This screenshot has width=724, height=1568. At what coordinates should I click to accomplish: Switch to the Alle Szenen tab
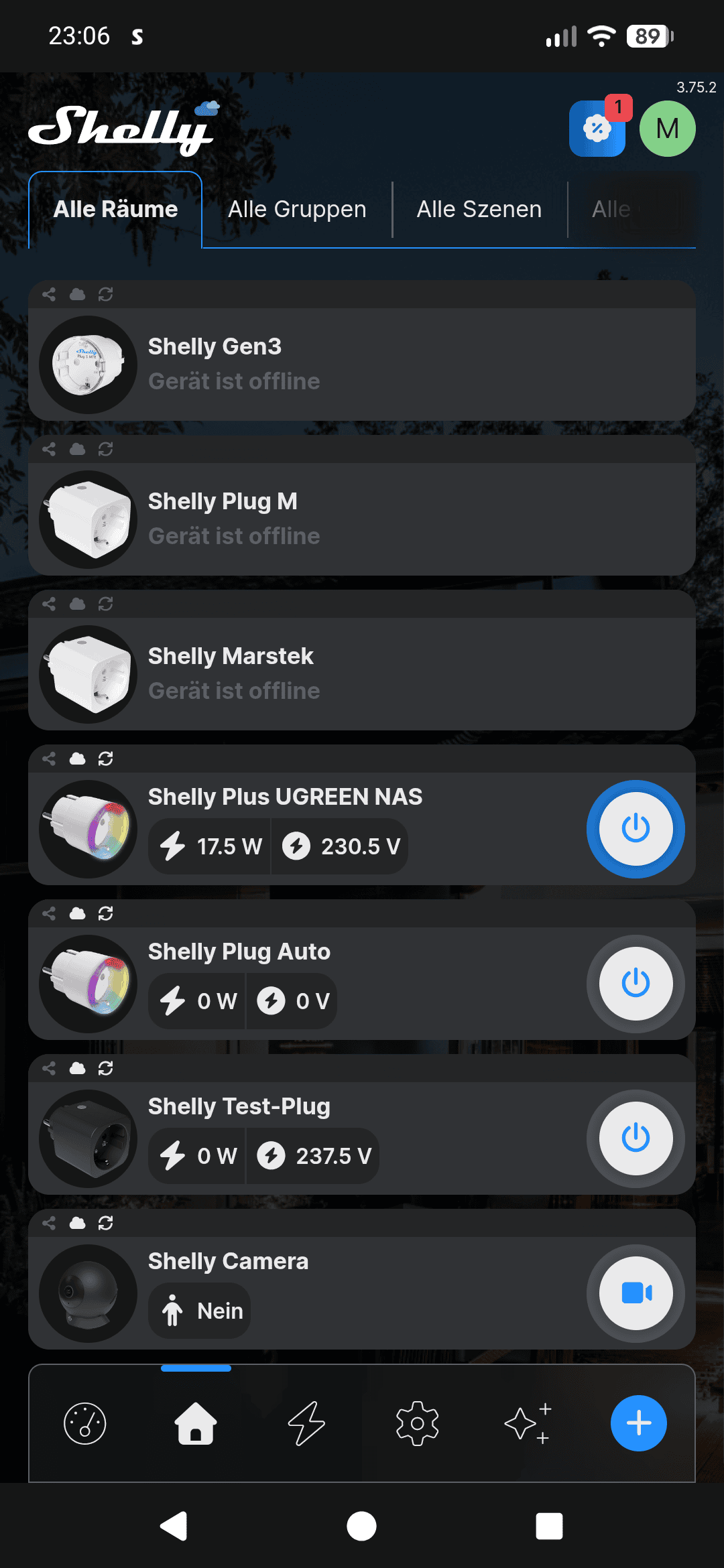pyautogui.click(x=479, y=209)
